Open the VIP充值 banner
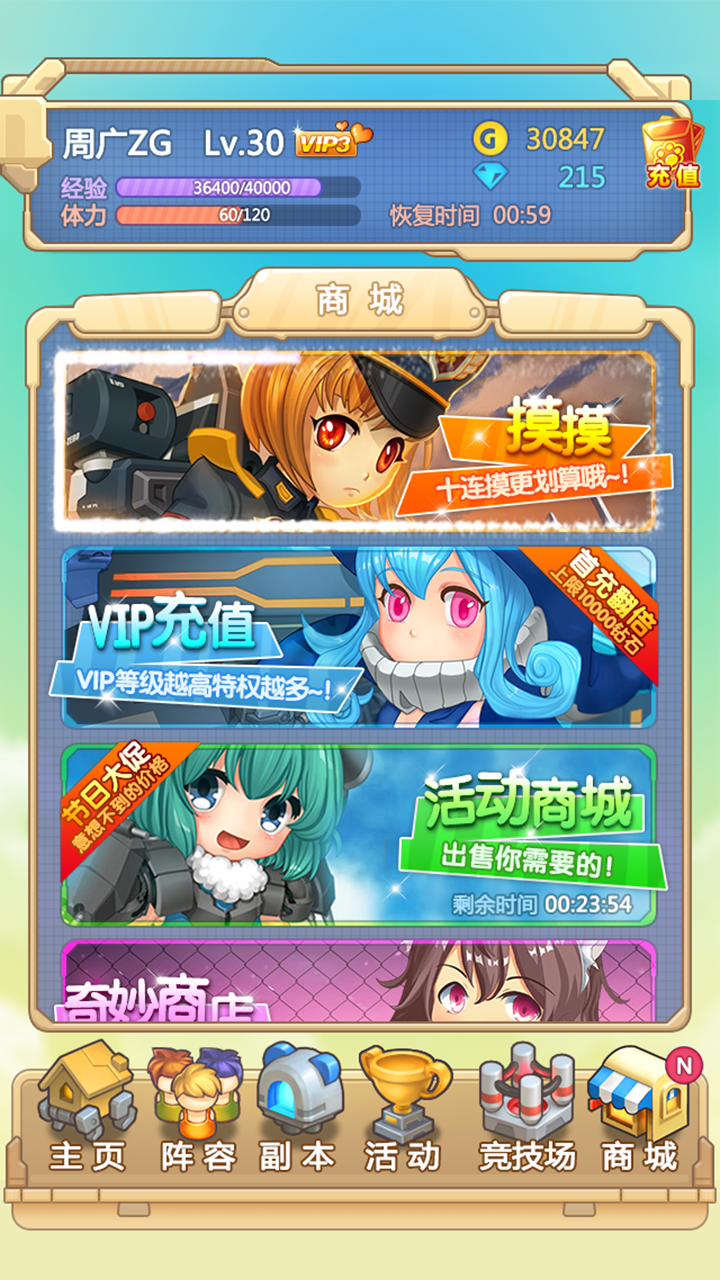Screen dimensions: 720x1280 tap(358, 637)
